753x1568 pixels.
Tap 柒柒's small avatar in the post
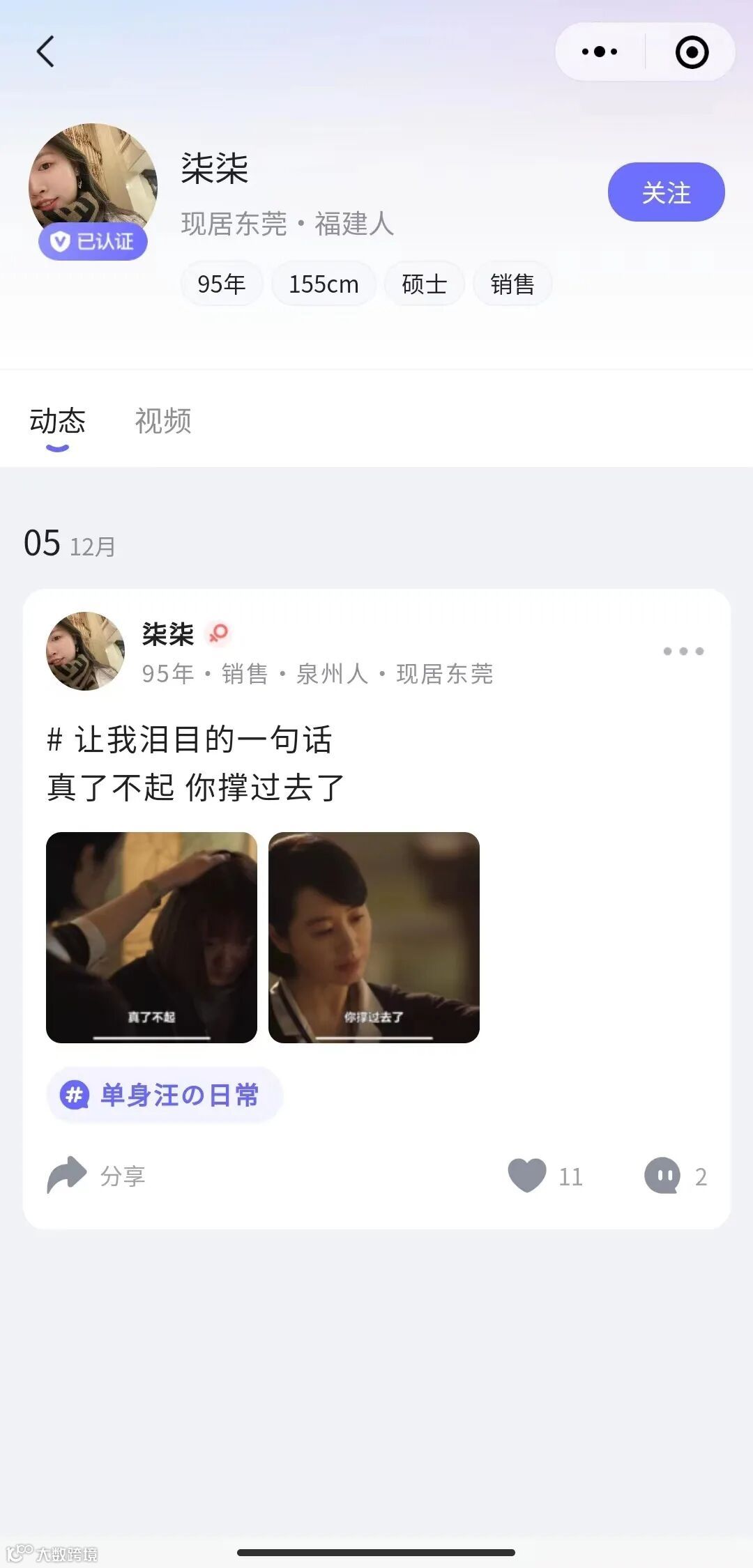tap(85, 651)
